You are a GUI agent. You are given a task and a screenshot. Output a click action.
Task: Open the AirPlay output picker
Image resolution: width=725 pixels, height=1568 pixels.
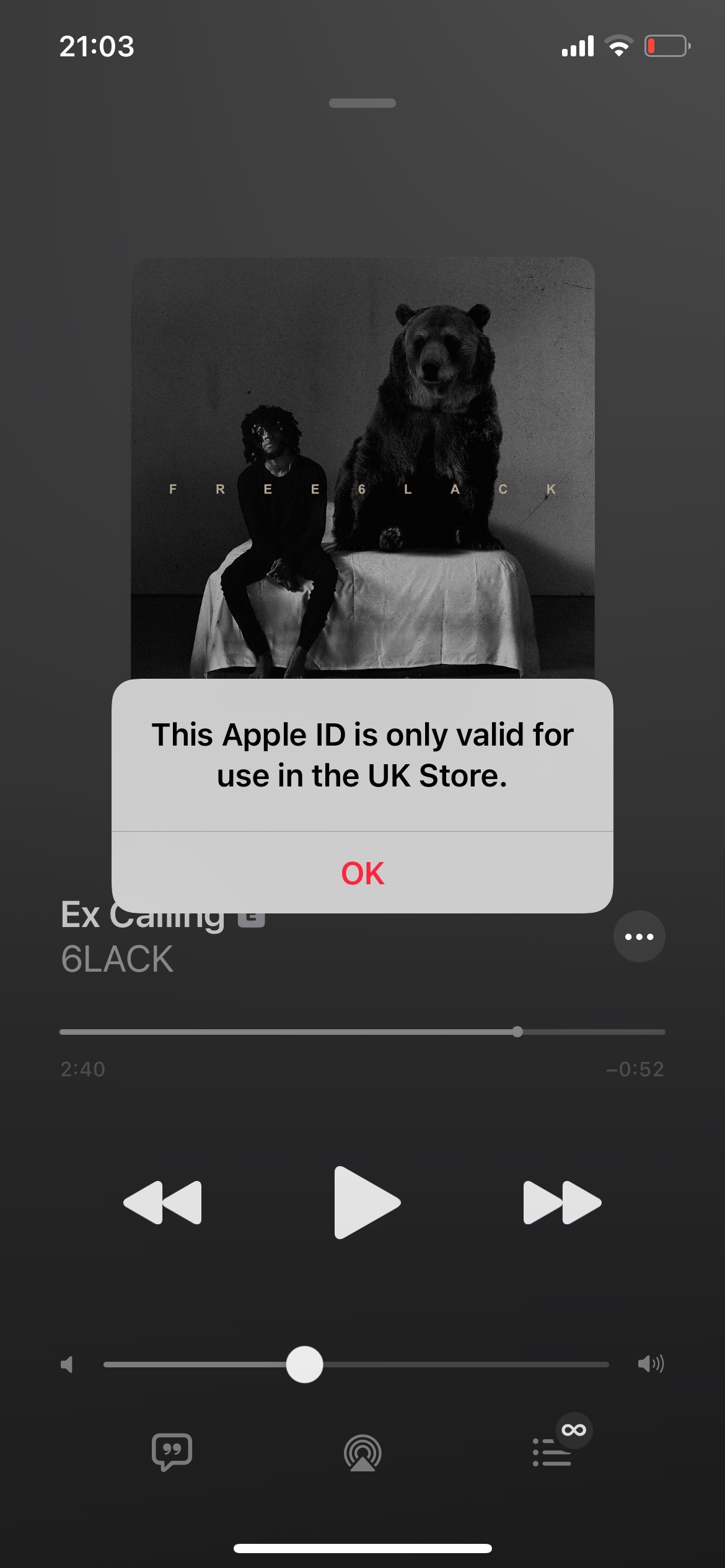pos(362,1453)
